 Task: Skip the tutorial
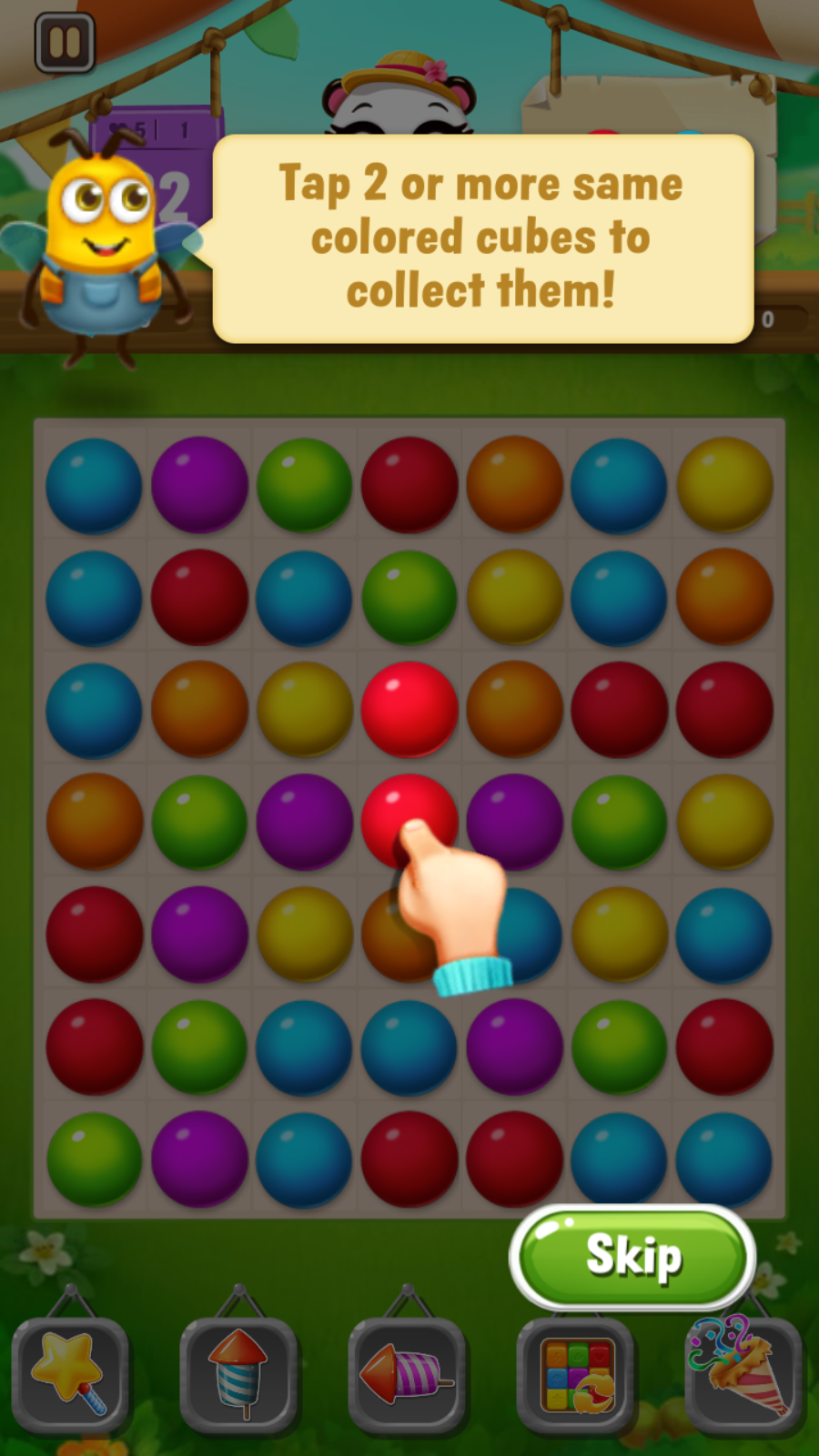point(632,1257)
